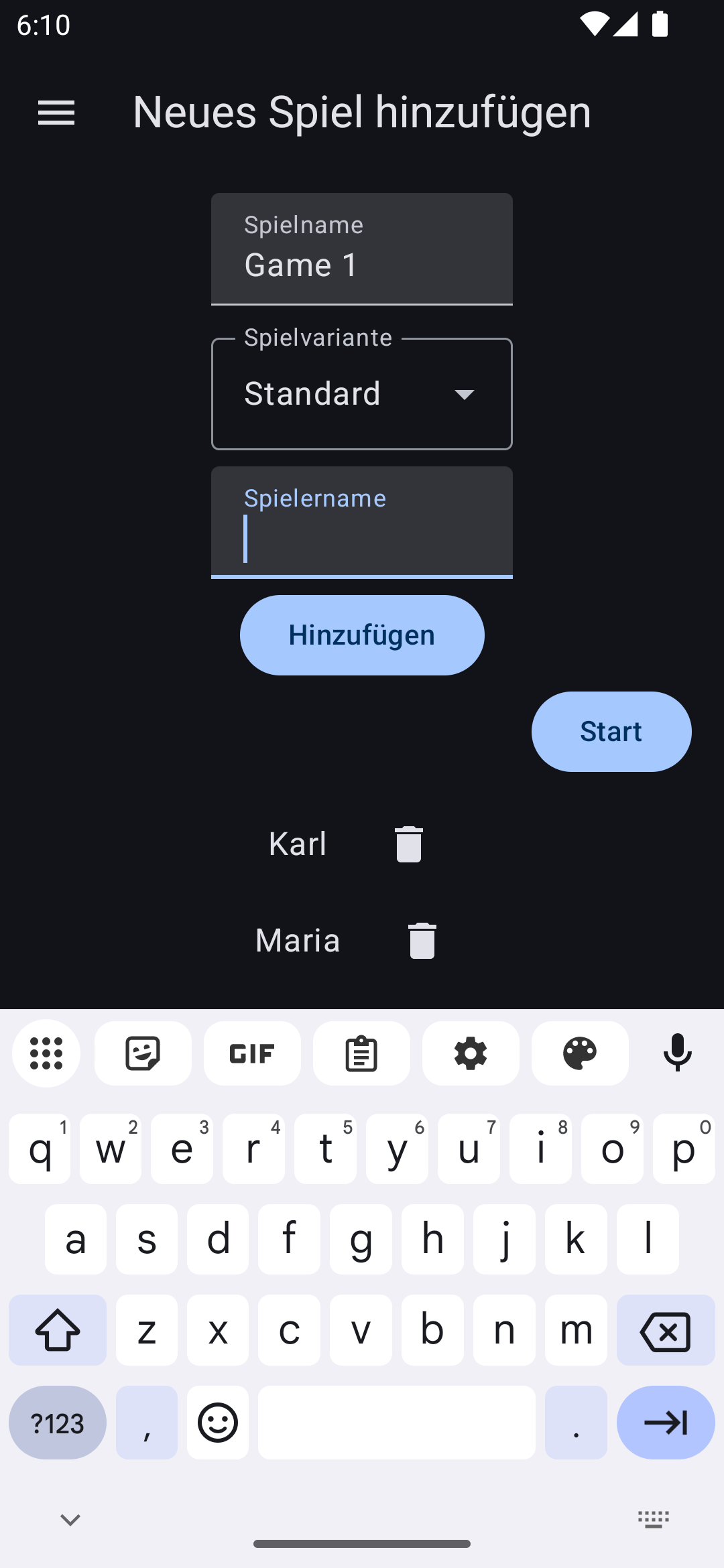Start the new game
The width and height of the screenshot is (724, 1568).
611,732
